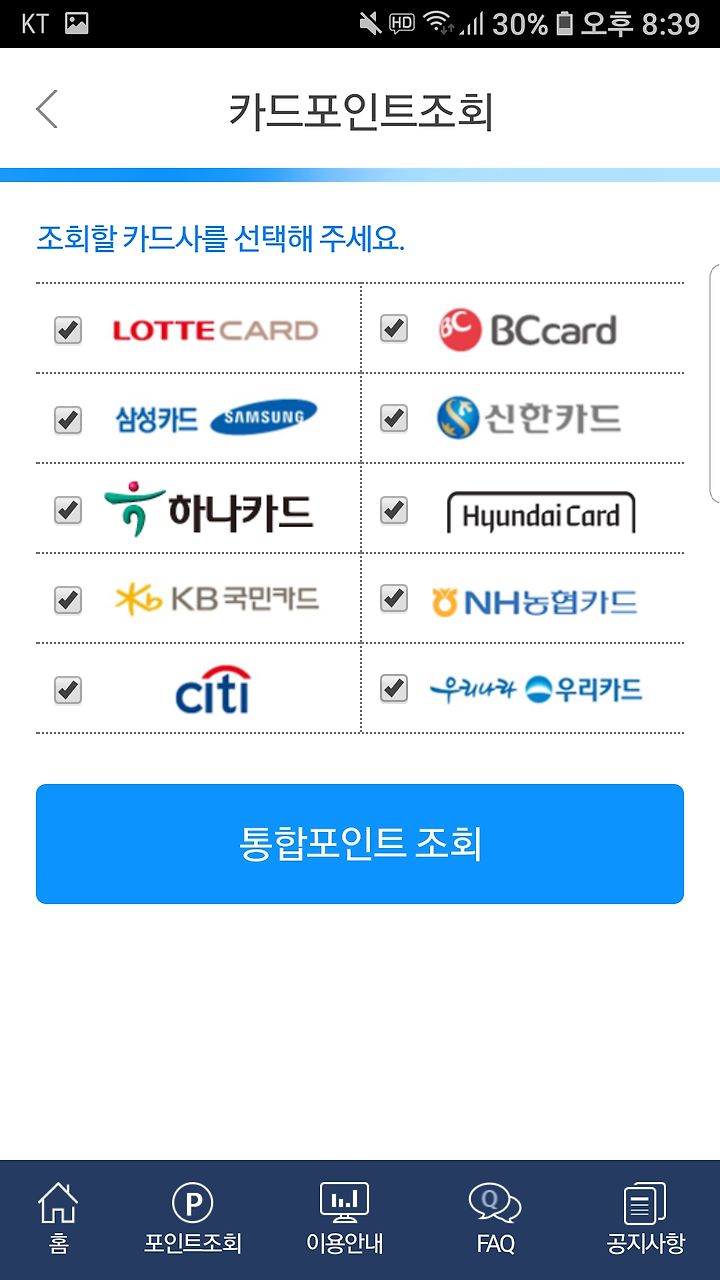
Task: Toggle the Citi card checkbox
Action: pyautogui.click(x=68, y=690)
